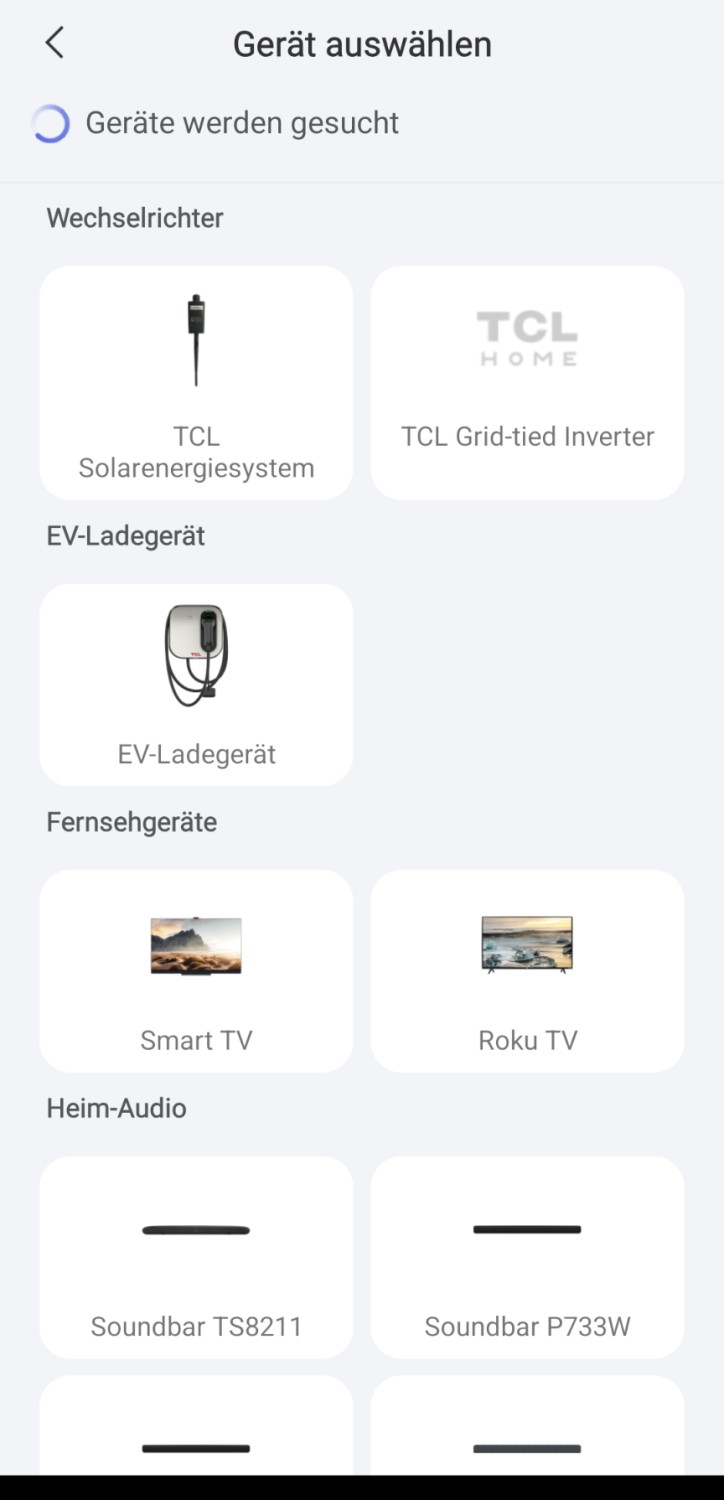
Task: Add Soundbar TS8211
Action: (196, 1257)
